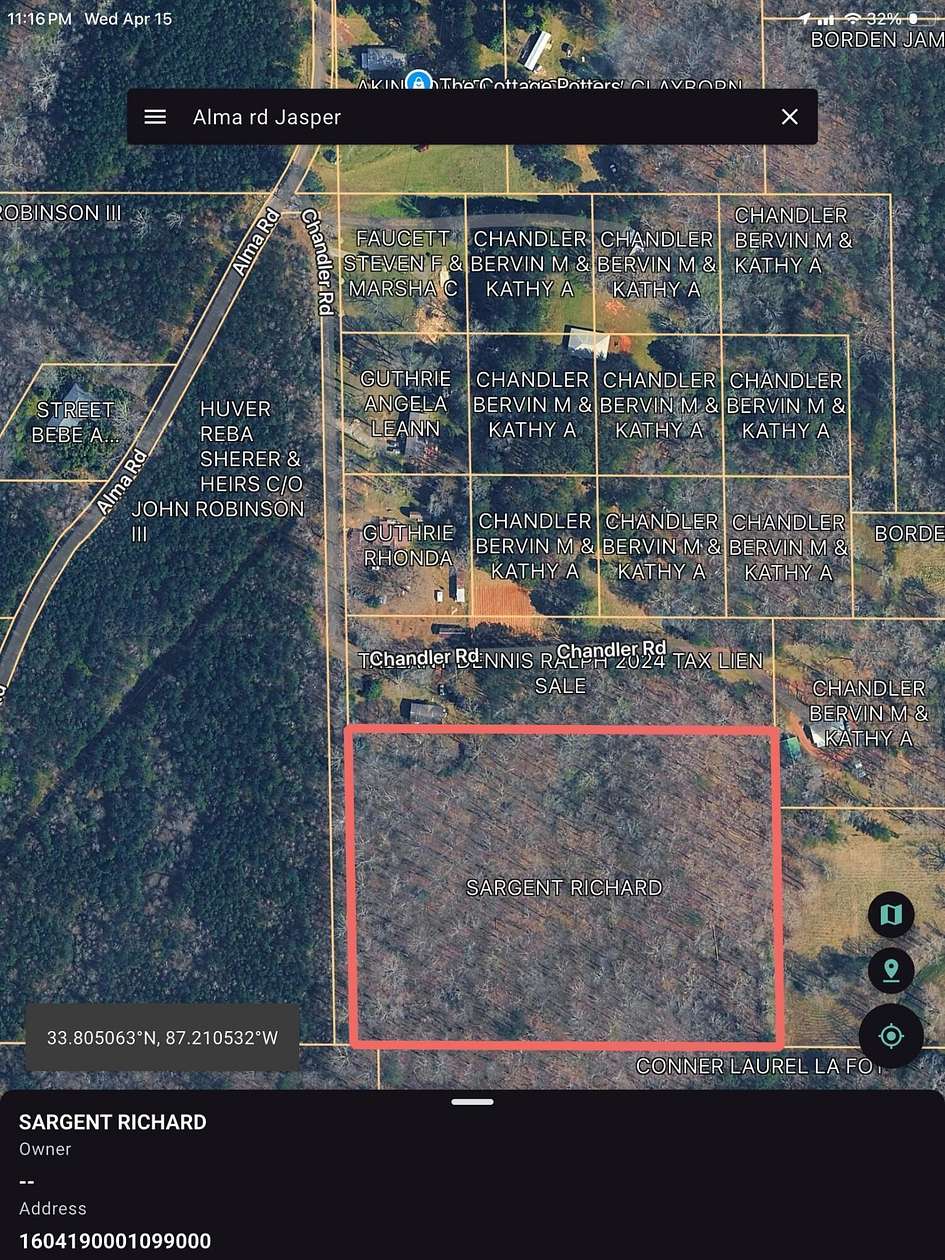Image resolution: width=945 pixels, height=1260 pixels.
Task: Select the GUTHRIE RHONDA parcel
Action: click(x=407, y=545)
